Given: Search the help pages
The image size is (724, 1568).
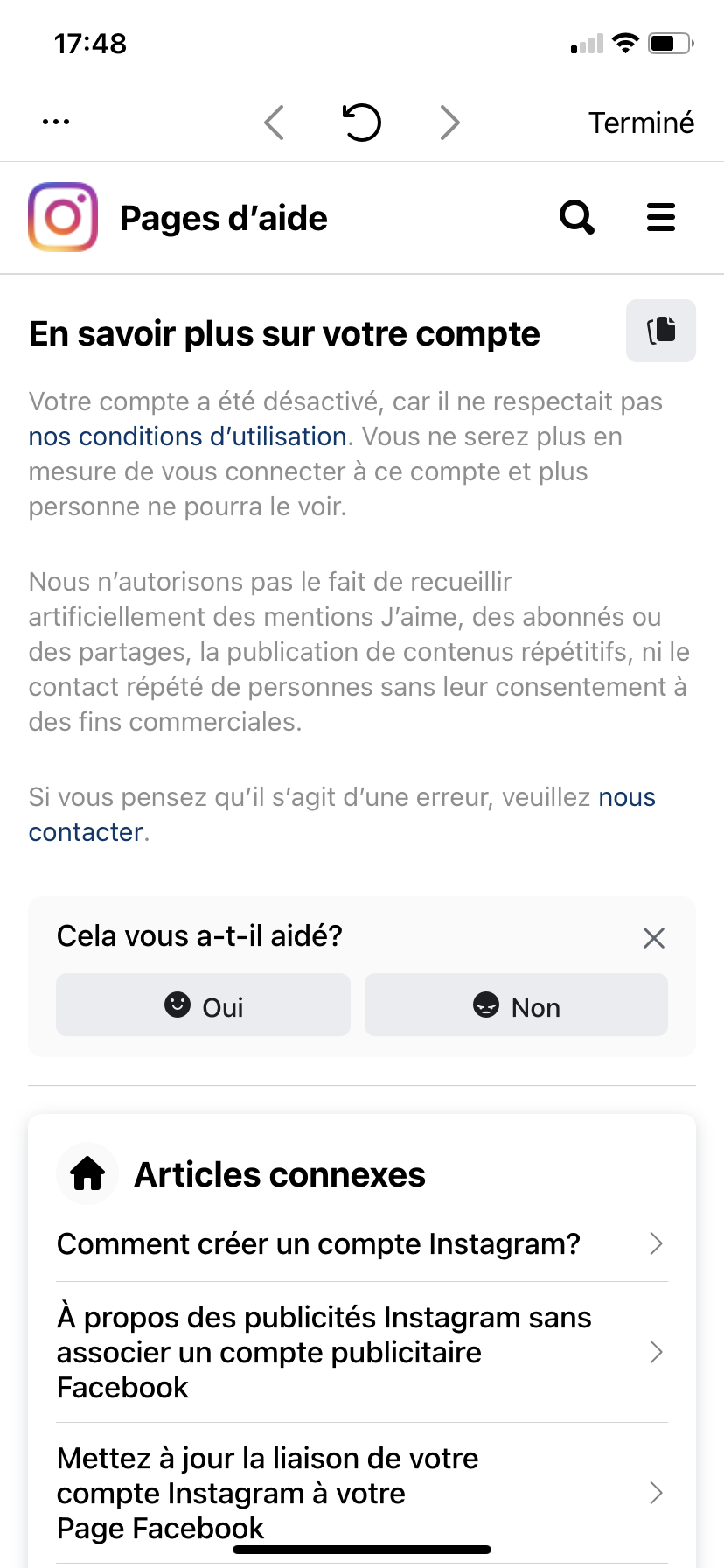Looking at the screenshot, I should point(577,217).
